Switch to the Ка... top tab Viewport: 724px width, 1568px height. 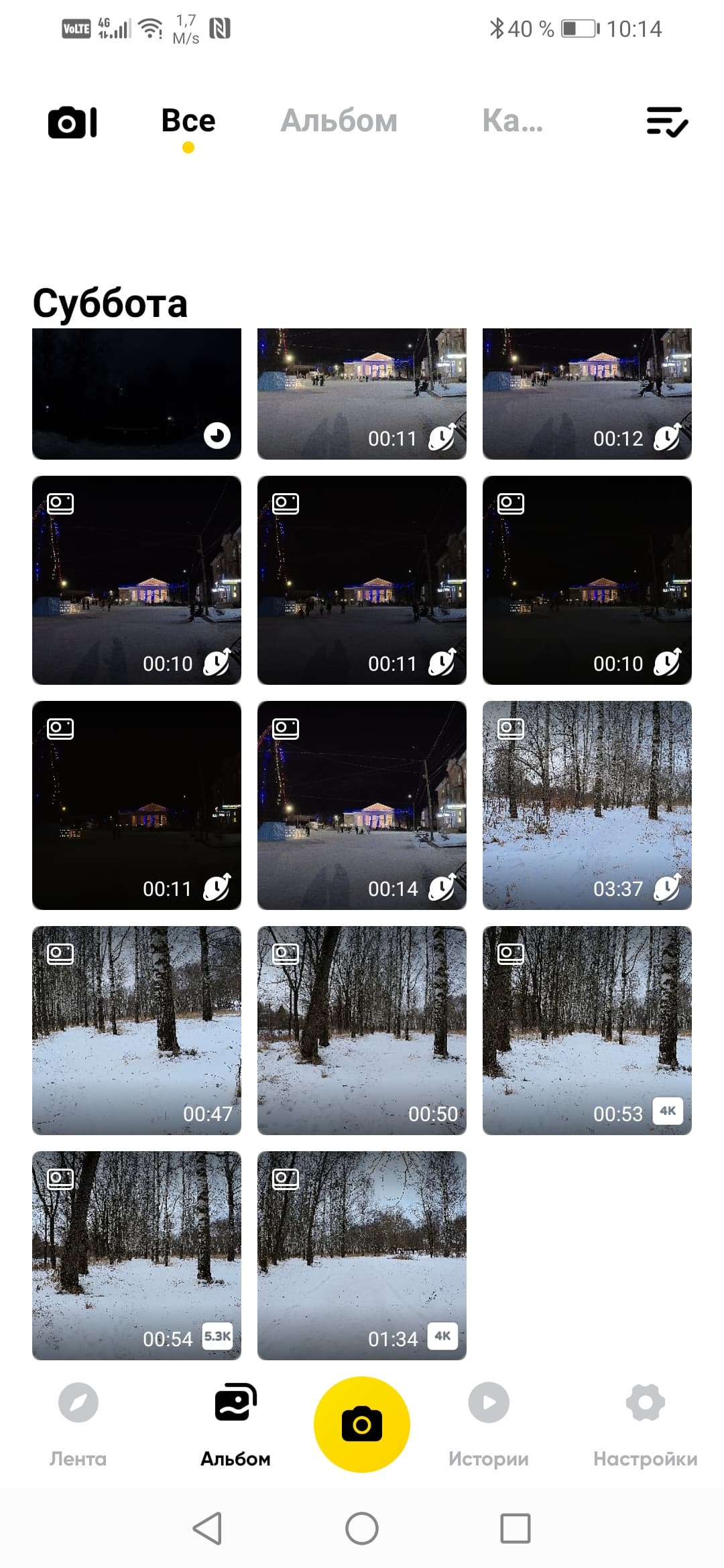[x=512, y=121]
